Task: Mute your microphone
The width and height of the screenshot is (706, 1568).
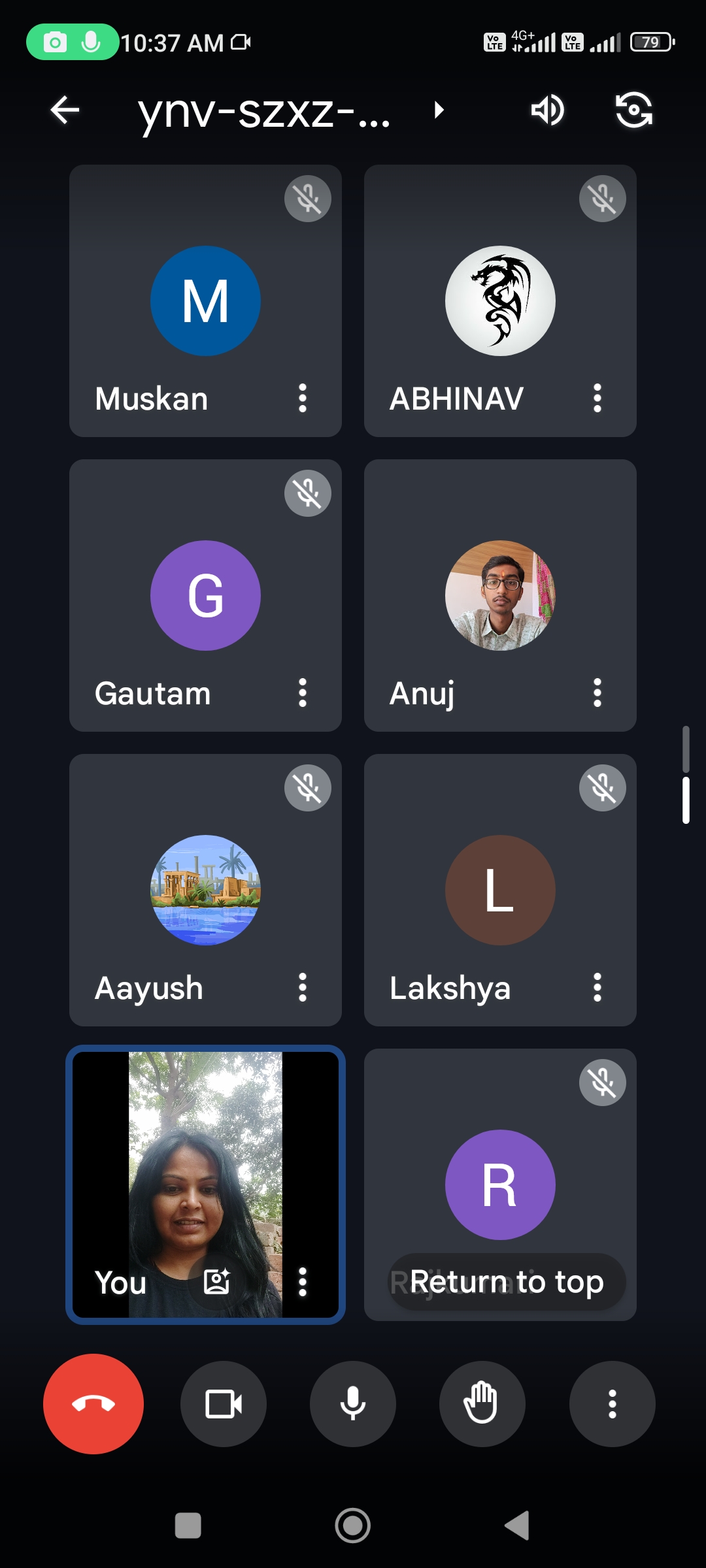Action: click(x=353, y=1404)
